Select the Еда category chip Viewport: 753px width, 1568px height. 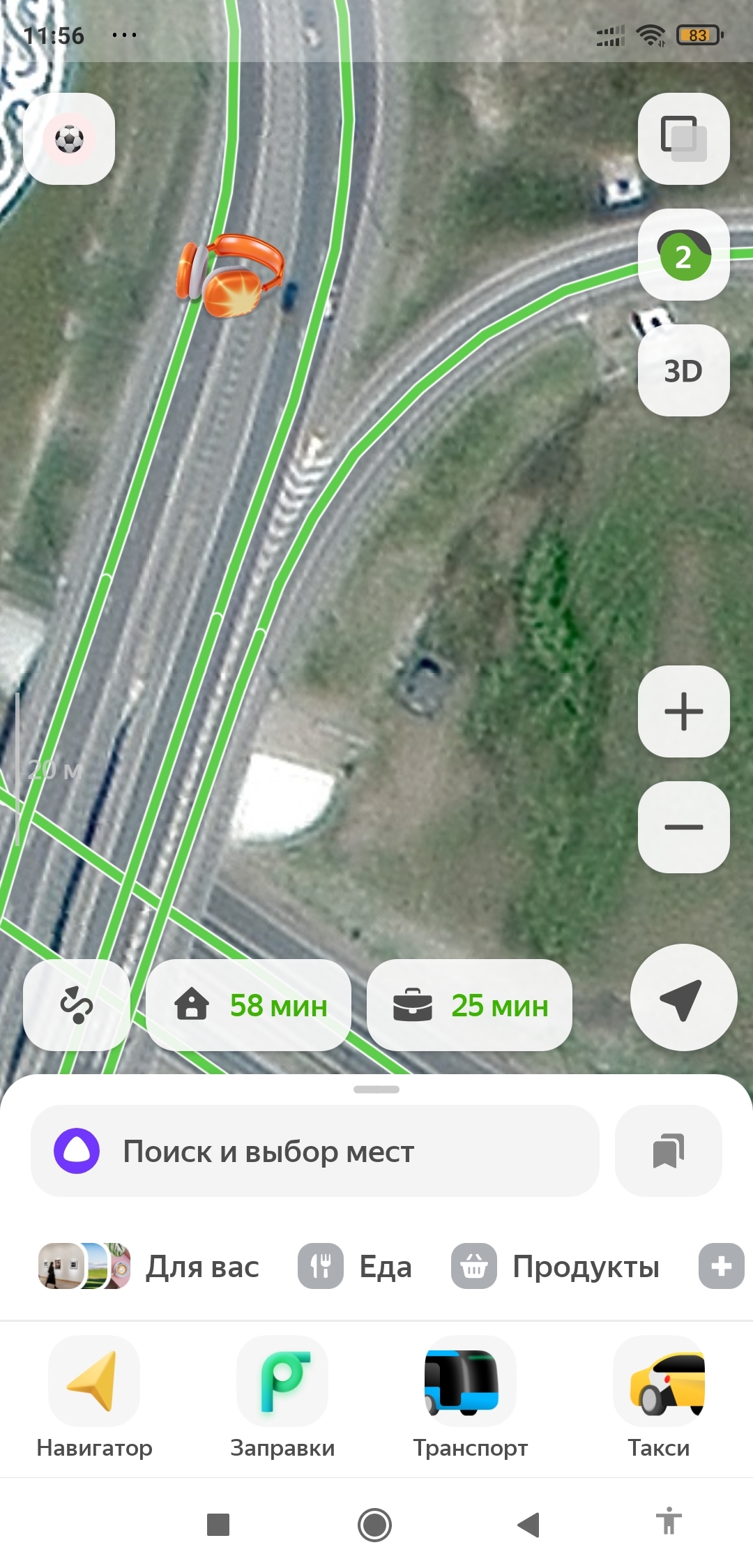click(355, 1266)
